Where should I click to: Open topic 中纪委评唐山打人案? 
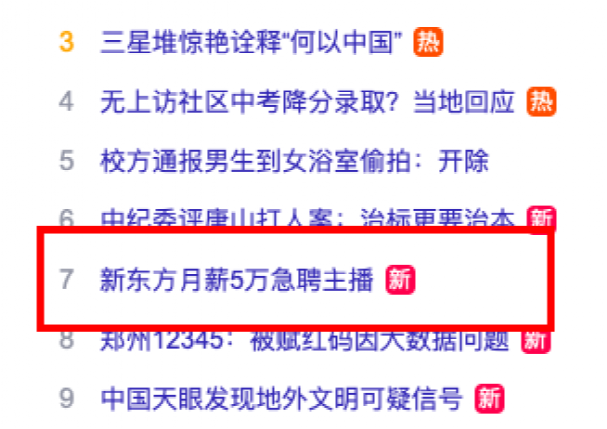point(310,219)
